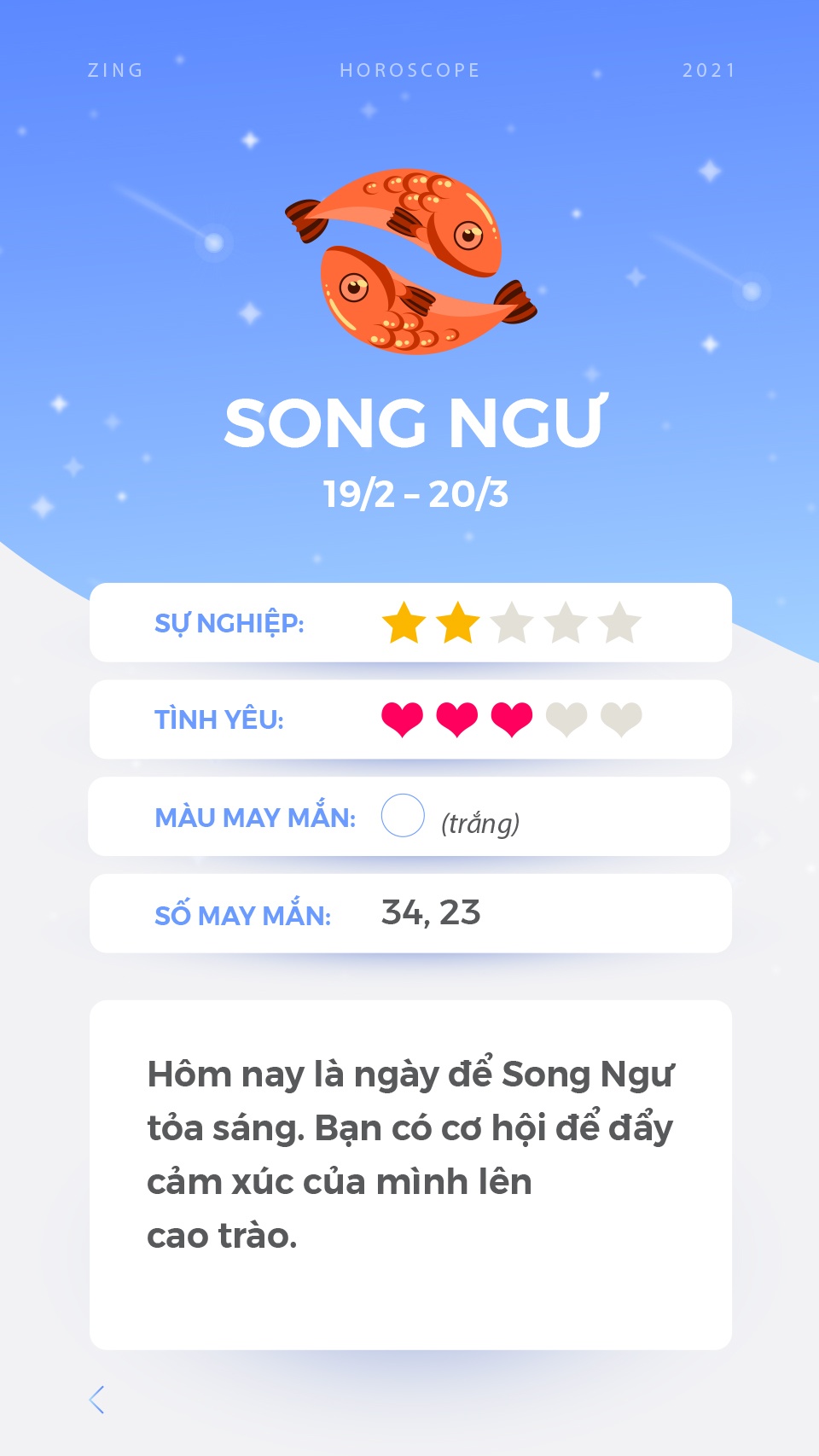Click the 2021 label in the header
The height and width of the screenshot is (1456, 819).
tap(709, 70)
